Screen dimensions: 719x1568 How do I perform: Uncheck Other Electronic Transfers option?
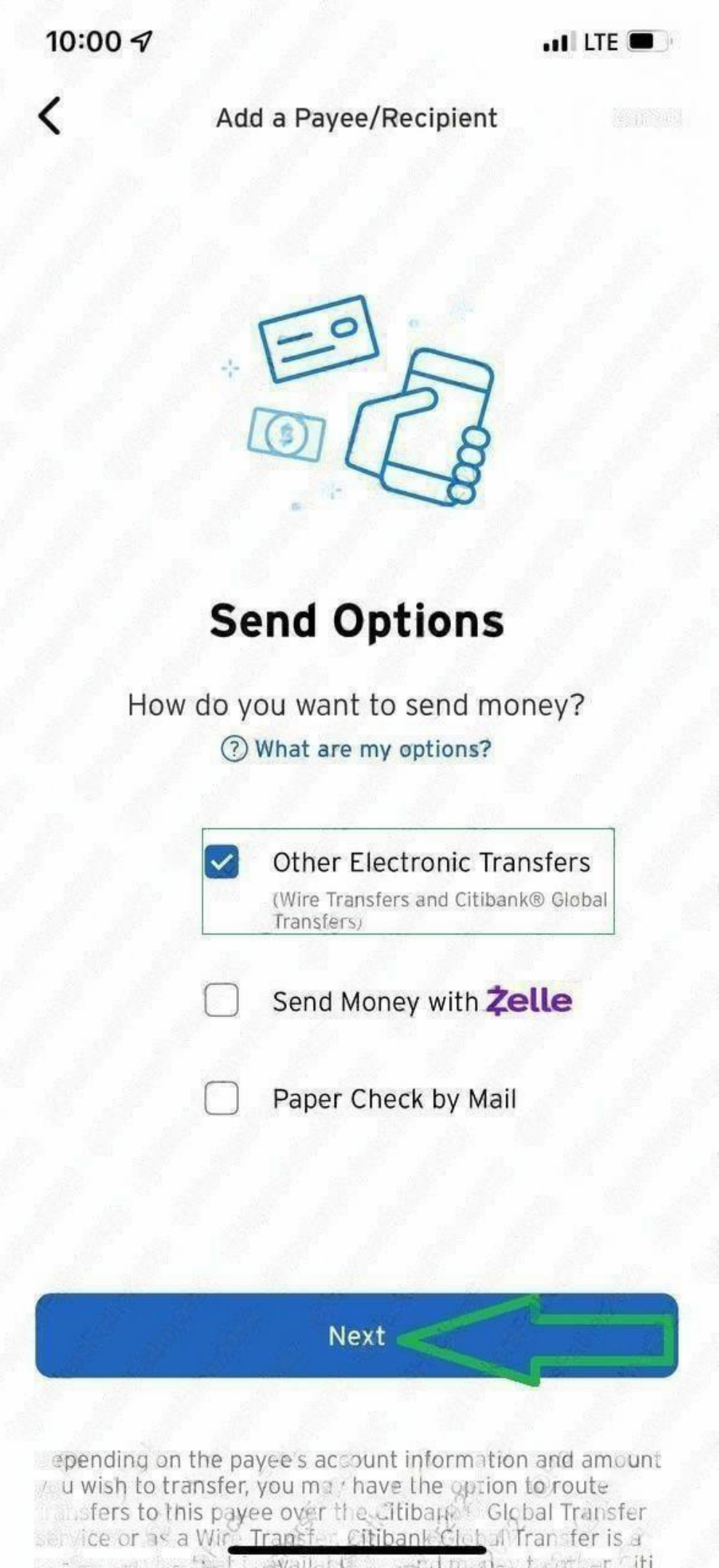[x=222, y=862]
